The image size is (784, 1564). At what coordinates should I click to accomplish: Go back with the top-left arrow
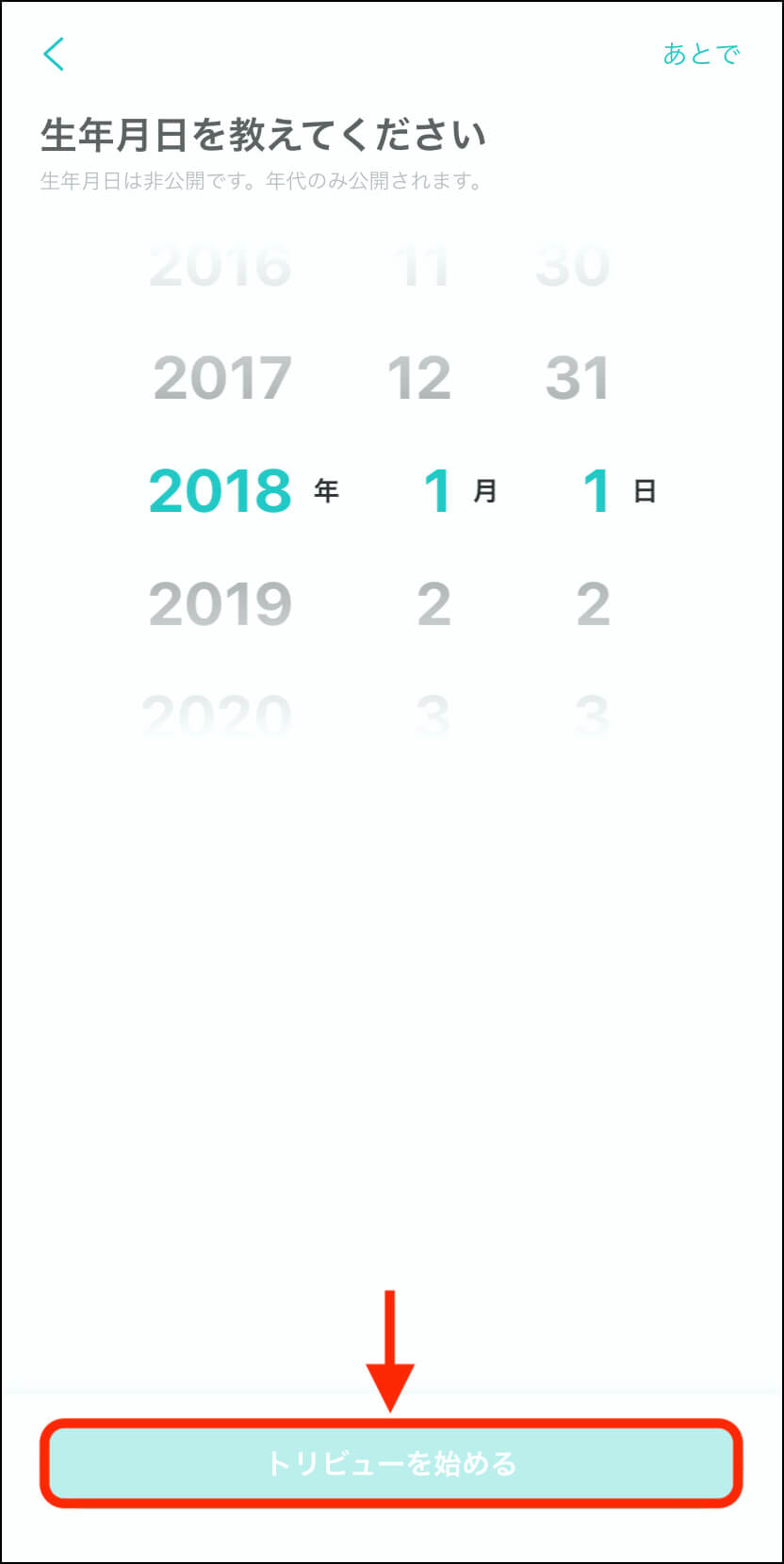coord(54,55)
